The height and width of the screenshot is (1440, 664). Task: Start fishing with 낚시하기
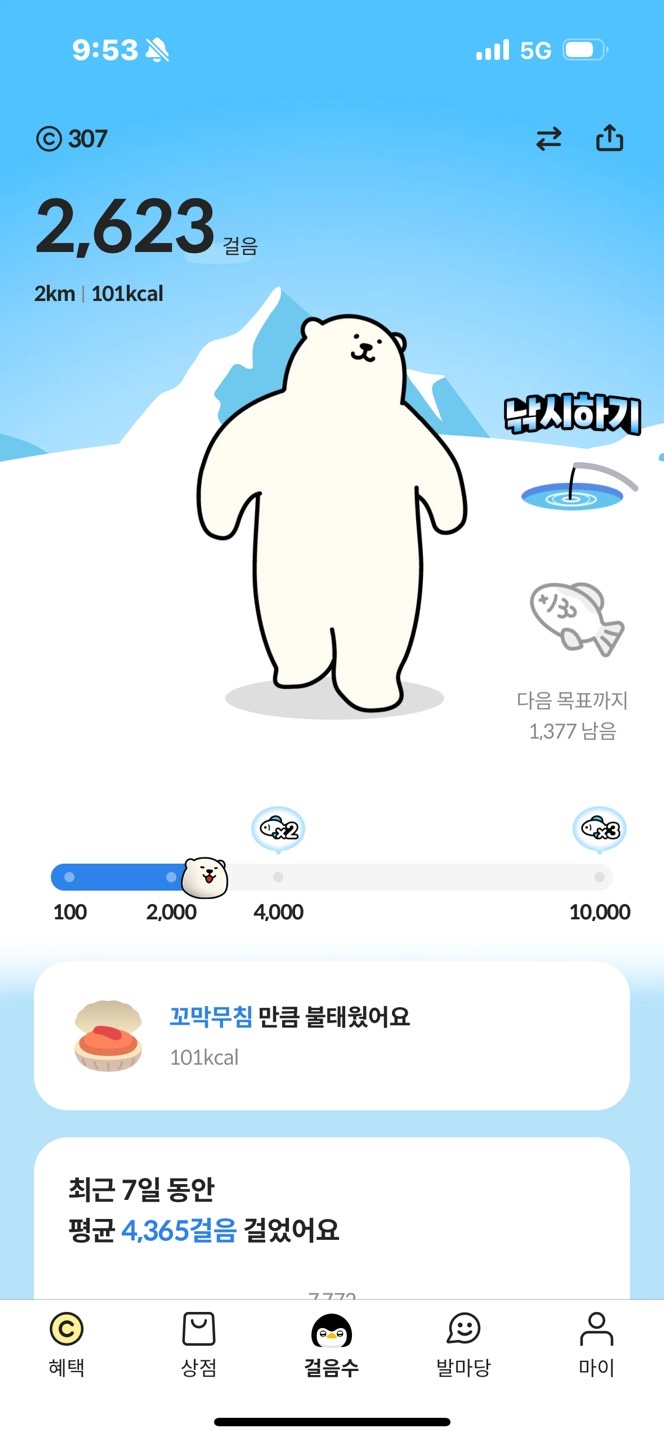pyautogui.click(x=573, y=450)
